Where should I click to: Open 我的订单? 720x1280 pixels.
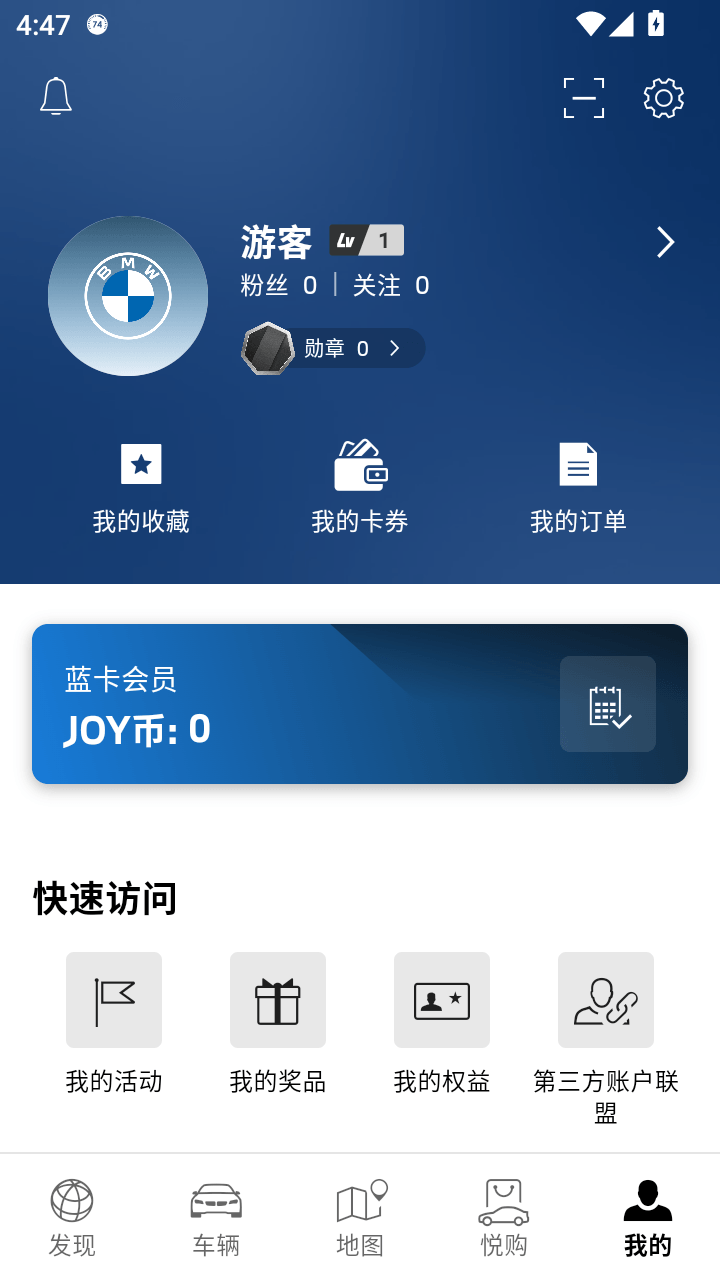click(578, 489)
